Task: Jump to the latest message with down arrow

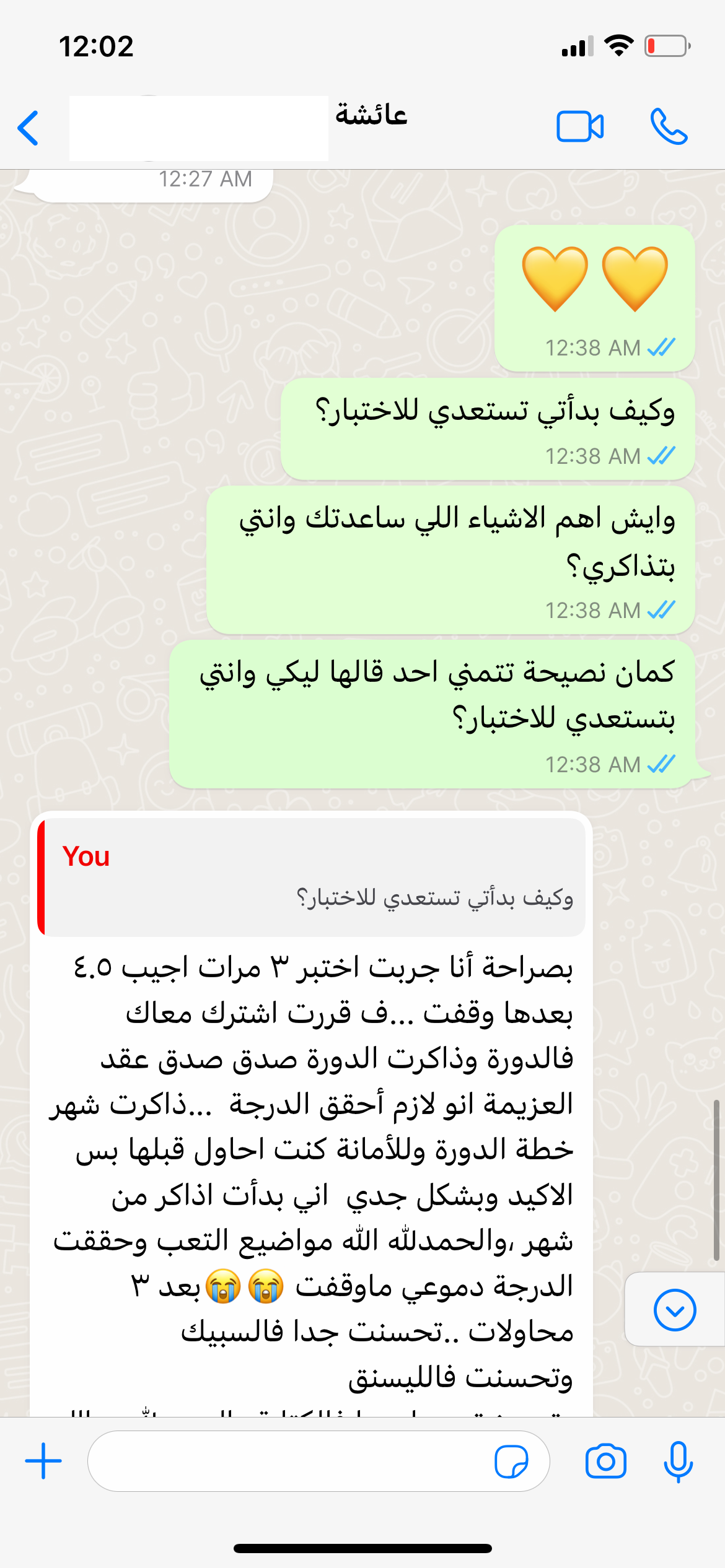Action: tap(674, 1310)
